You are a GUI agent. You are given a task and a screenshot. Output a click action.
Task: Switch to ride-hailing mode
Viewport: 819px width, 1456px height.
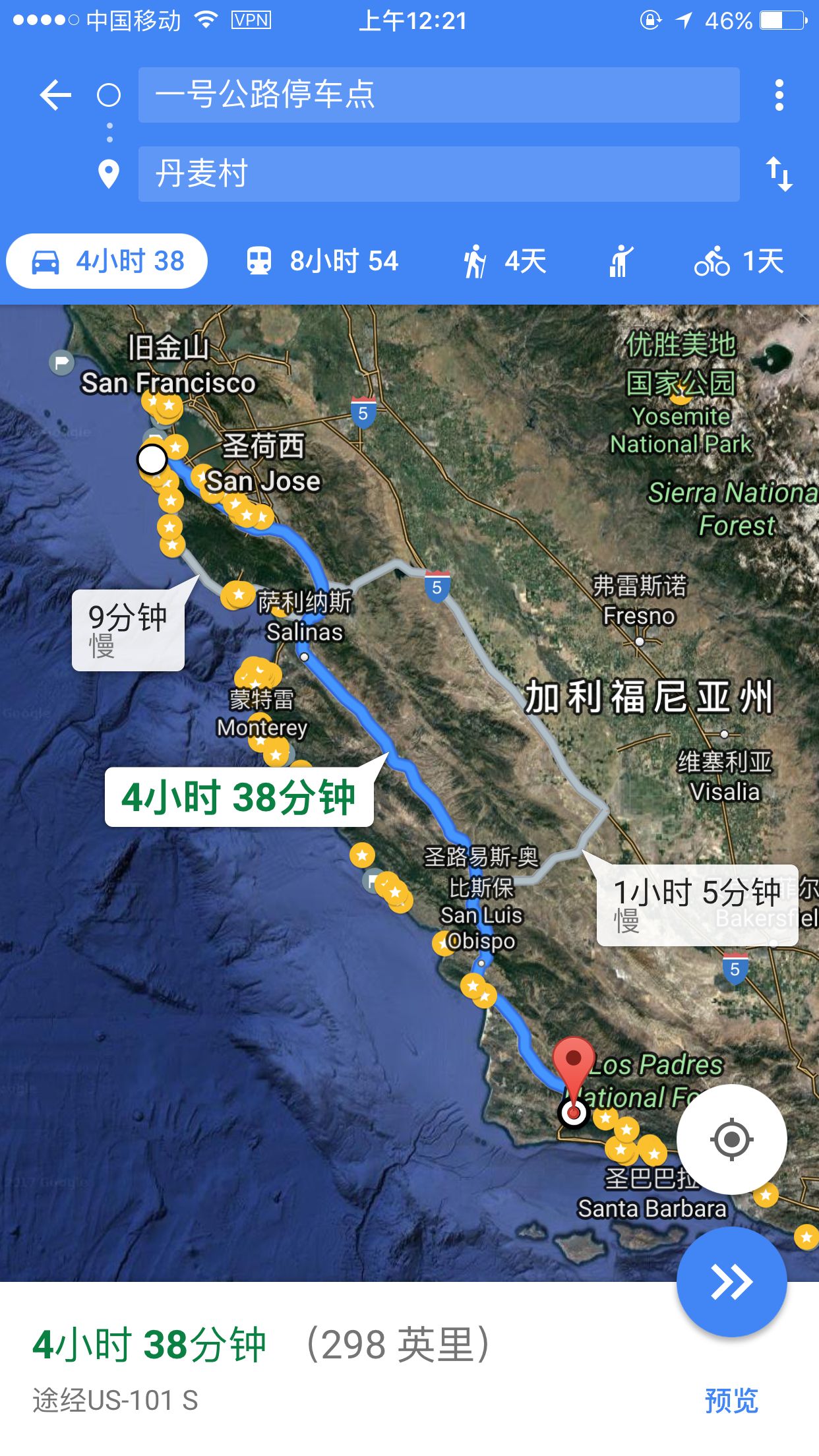[620, 262]
